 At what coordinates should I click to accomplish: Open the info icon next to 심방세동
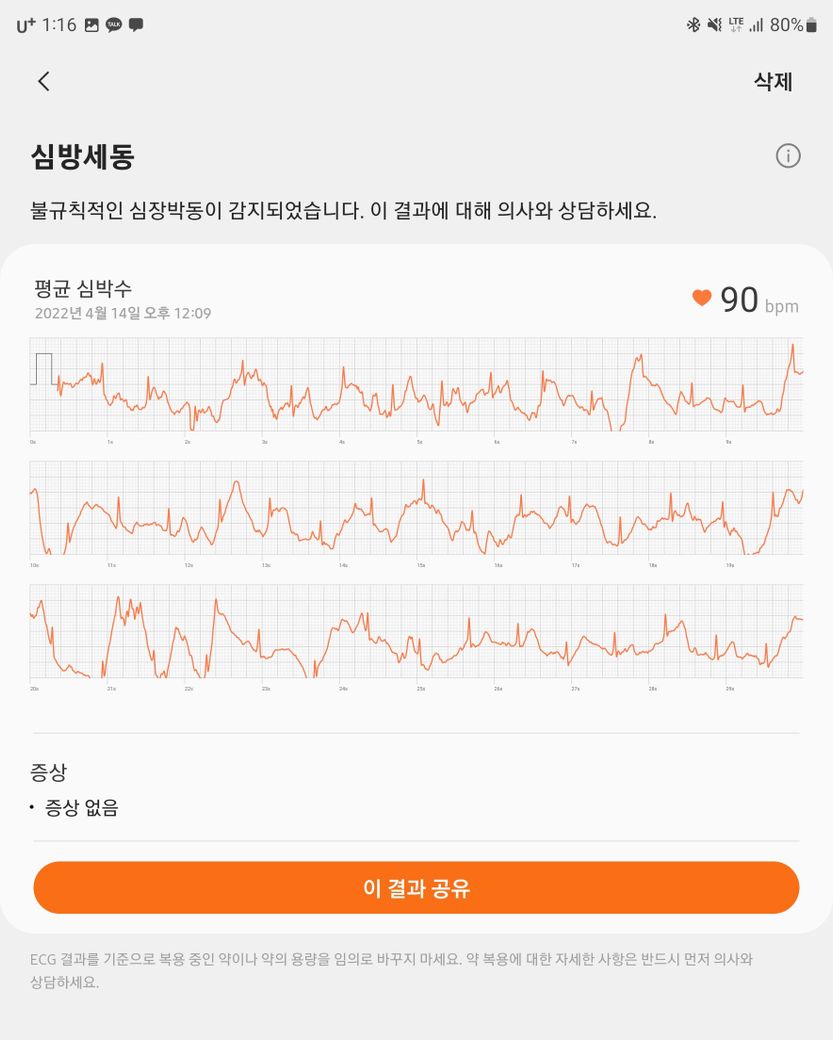click(788, 156)
